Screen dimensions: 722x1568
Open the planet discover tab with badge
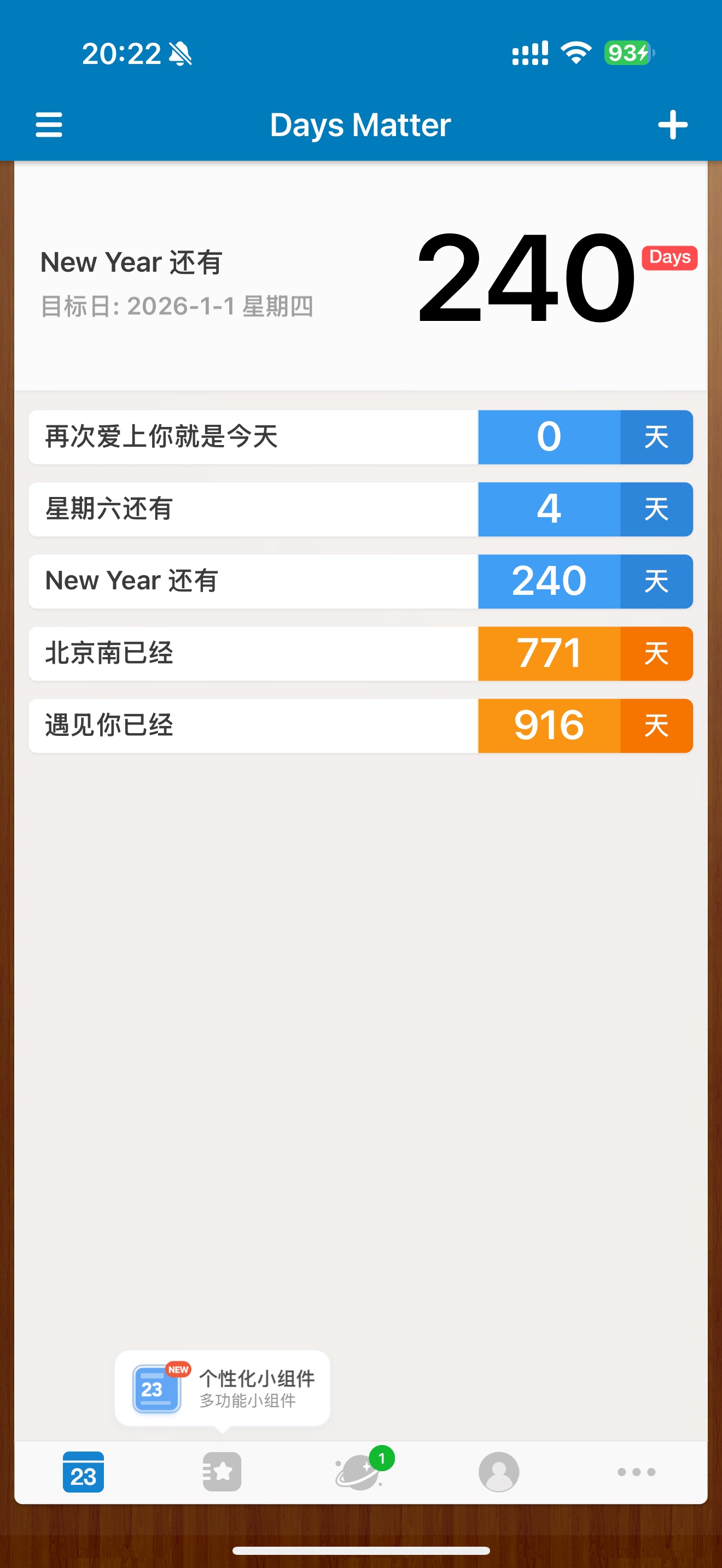(x=360, y=1471)
